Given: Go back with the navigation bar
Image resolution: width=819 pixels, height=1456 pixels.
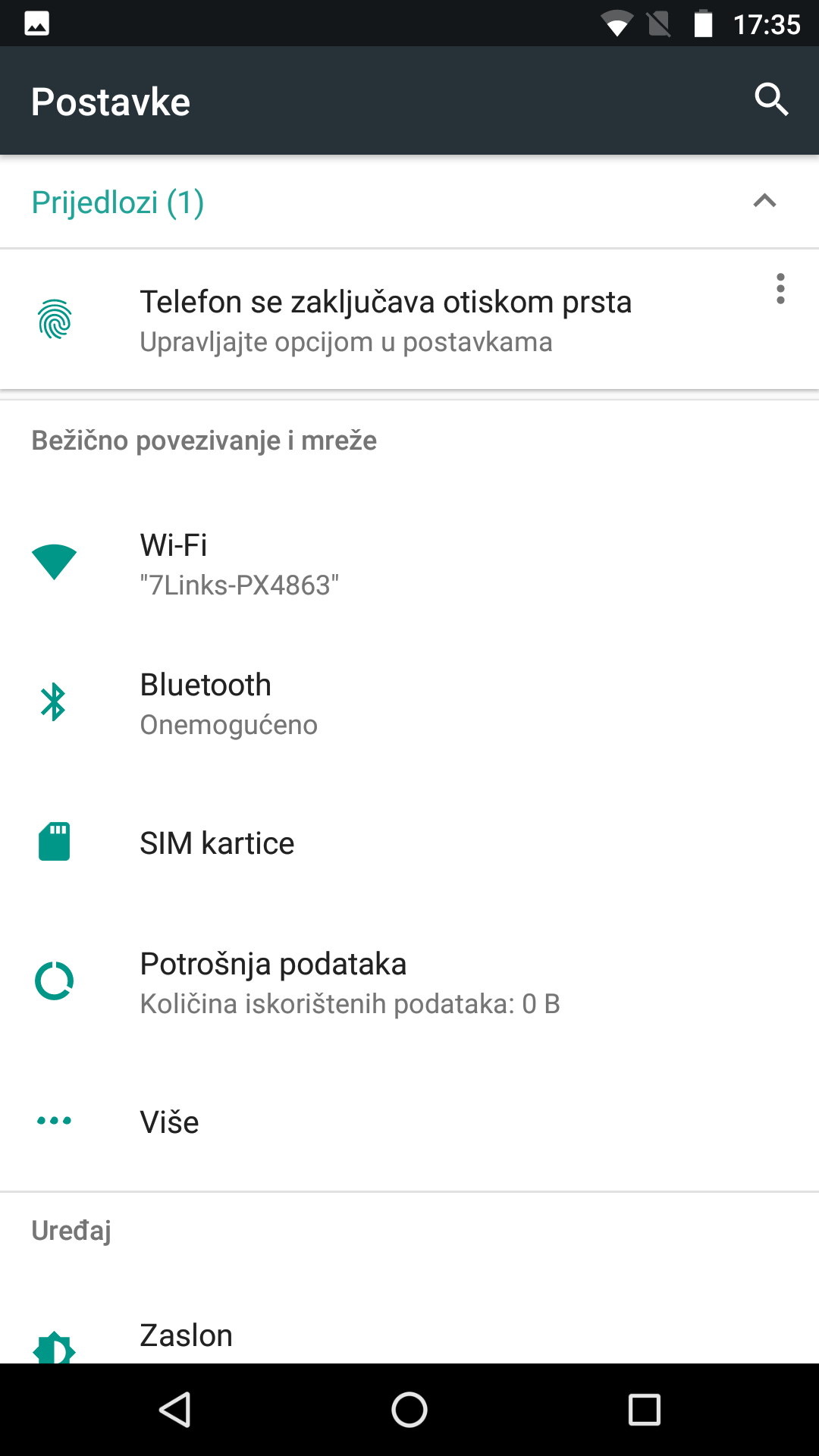Looking at the screenshot, I should 175,1410.
